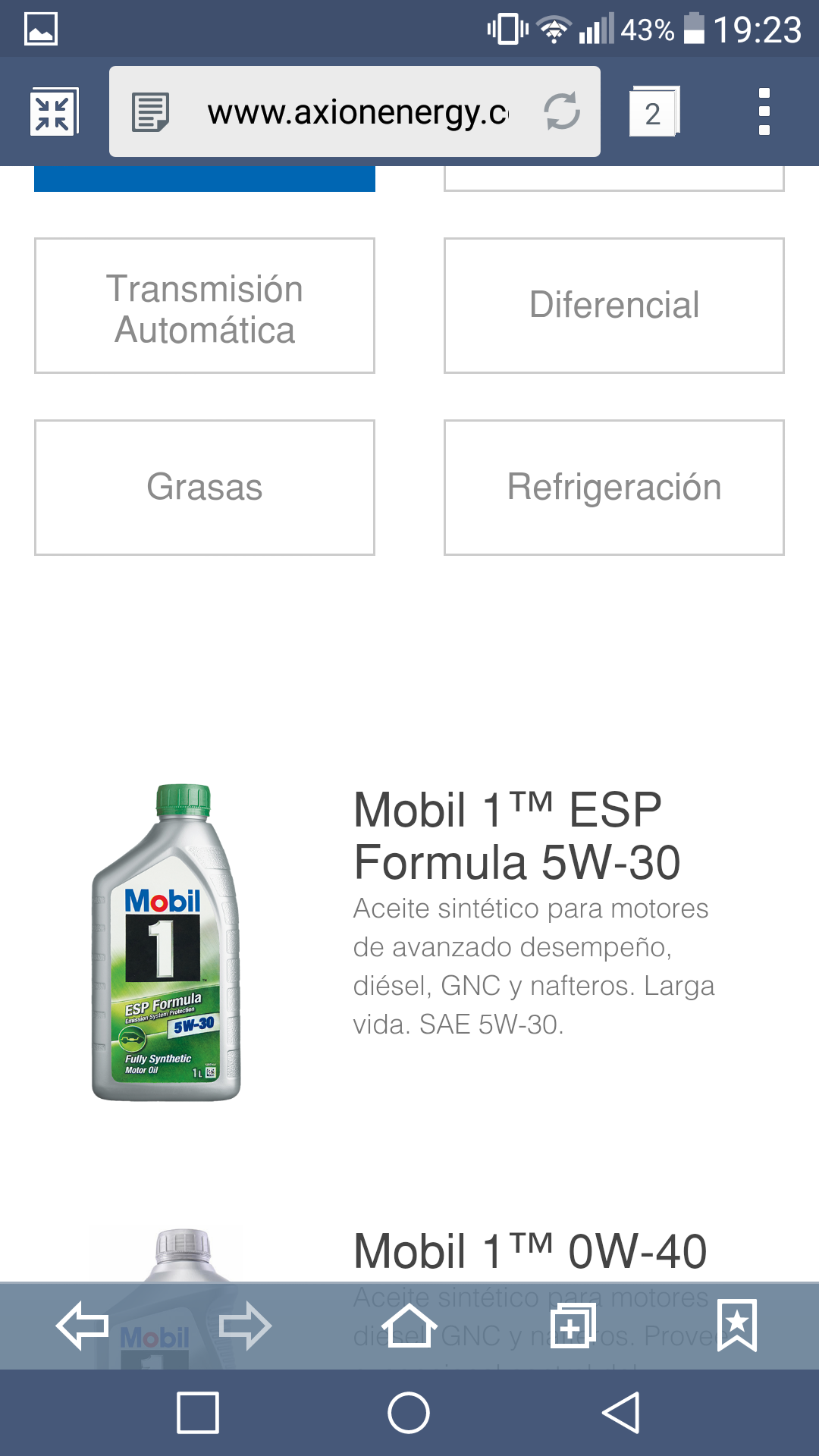Open browser bookmarks
The image size is (819, 1456).
click(x=737, y=1326)
